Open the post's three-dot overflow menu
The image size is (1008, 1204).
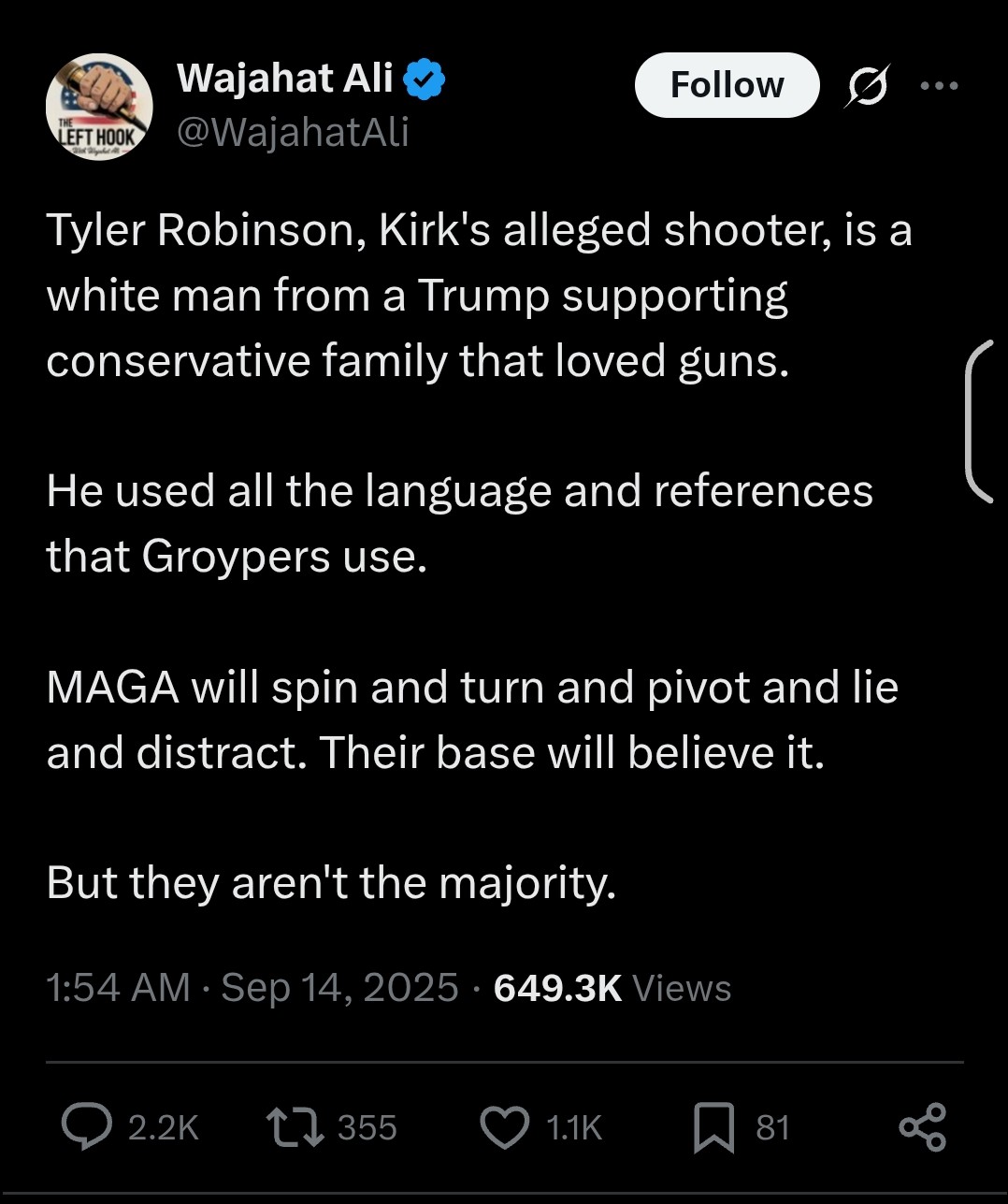pyautogui.click(x=939, y=86)
